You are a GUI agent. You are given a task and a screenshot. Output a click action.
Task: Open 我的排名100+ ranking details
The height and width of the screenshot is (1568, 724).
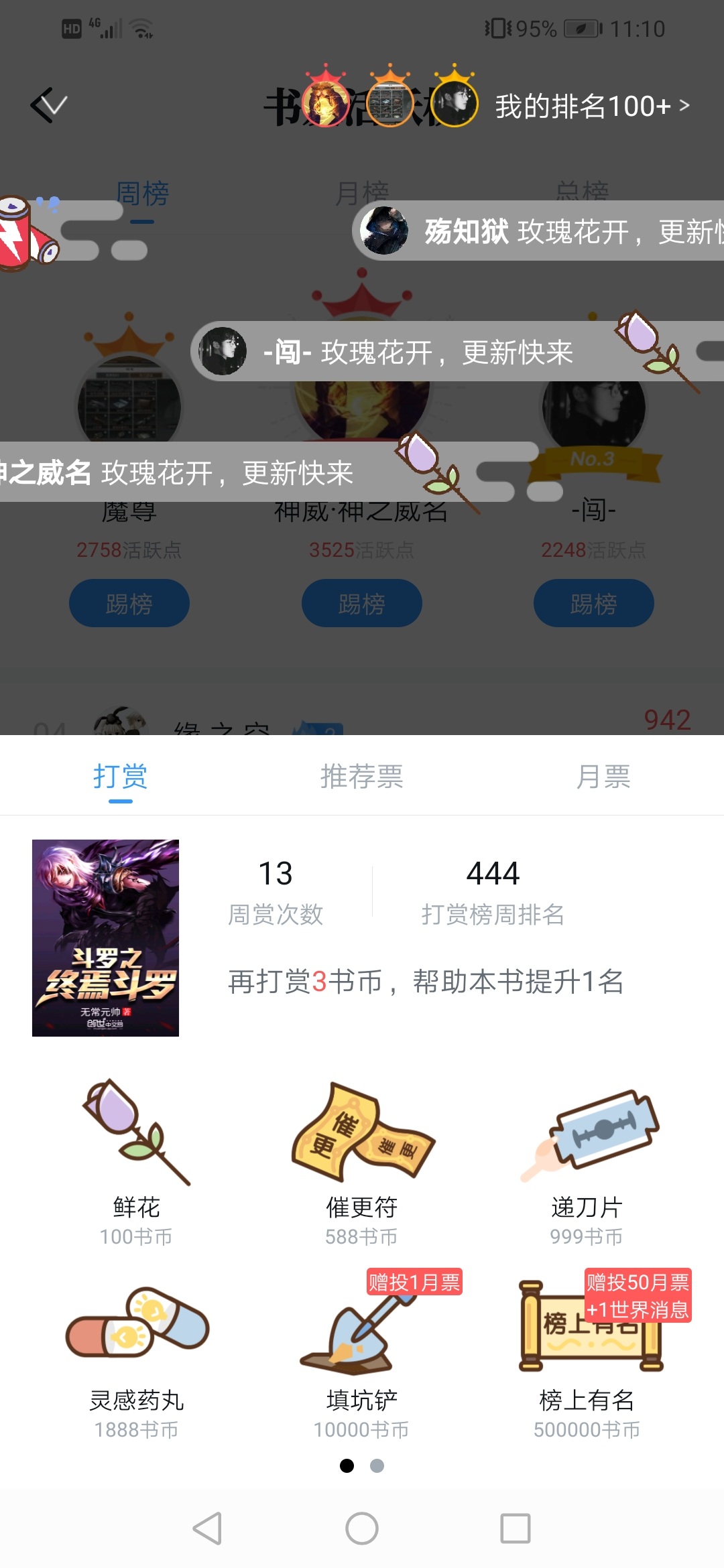pos(591,106)
